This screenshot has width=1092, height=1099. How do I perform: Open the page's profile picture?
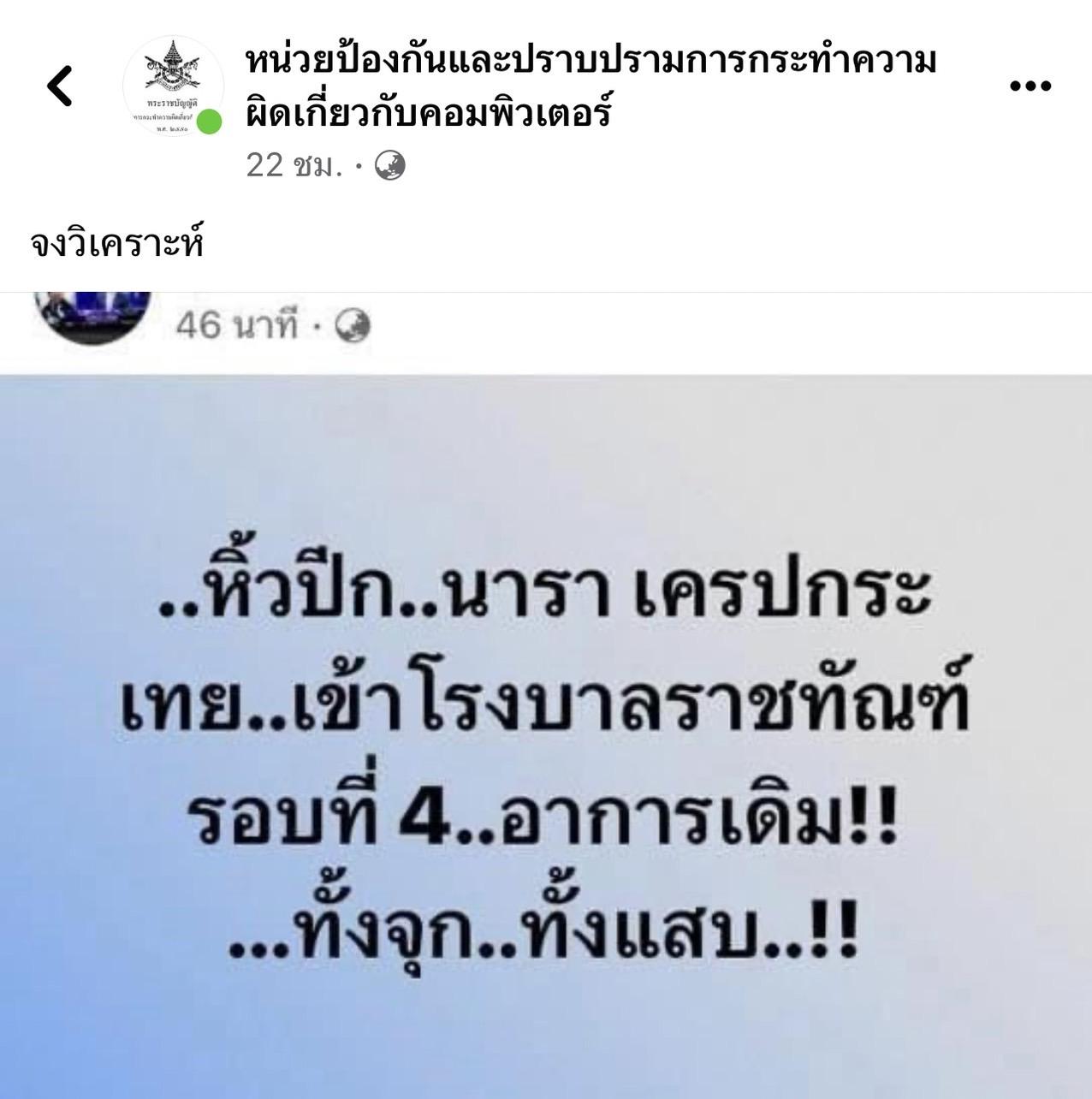(172, 86)
